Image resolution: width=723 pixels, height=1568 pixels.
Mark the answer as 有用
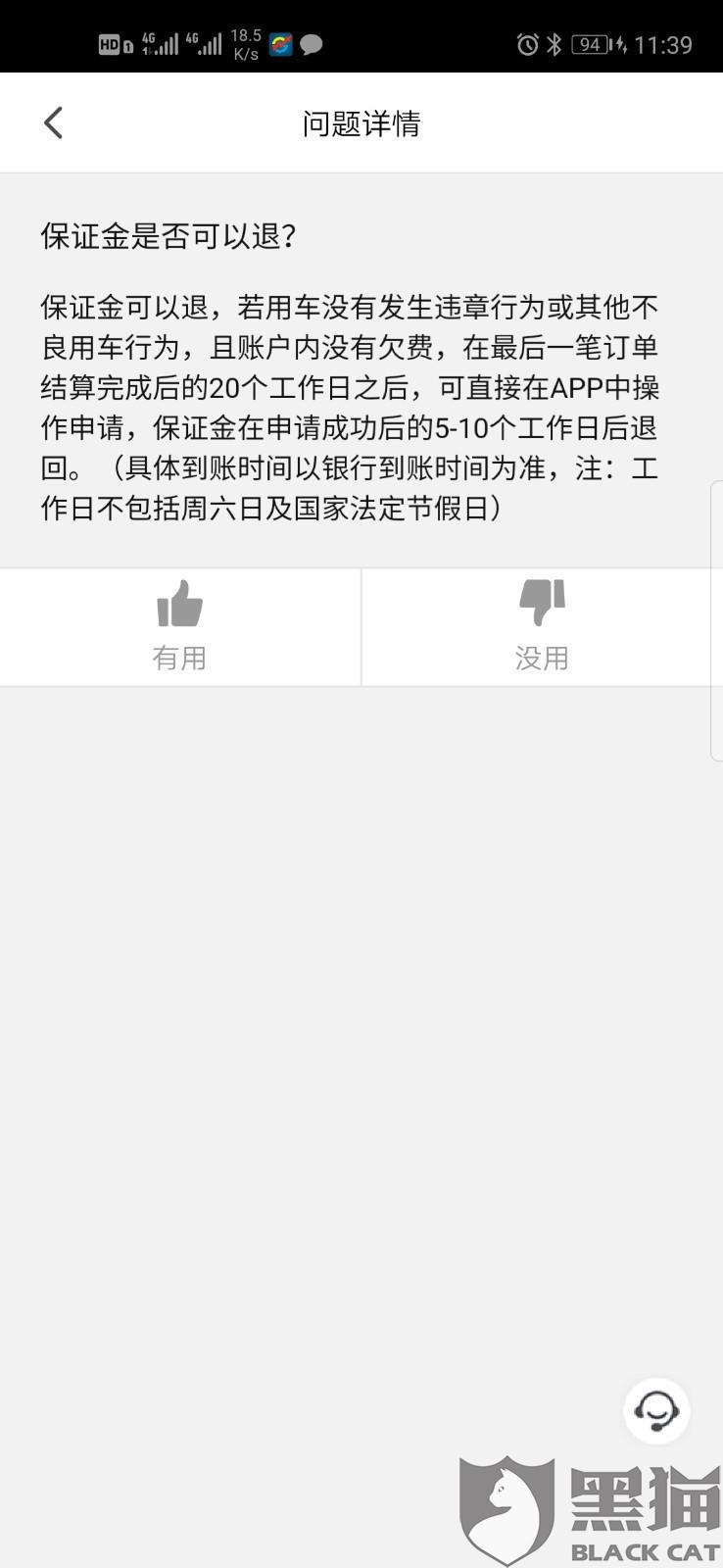tap(180, 627)
